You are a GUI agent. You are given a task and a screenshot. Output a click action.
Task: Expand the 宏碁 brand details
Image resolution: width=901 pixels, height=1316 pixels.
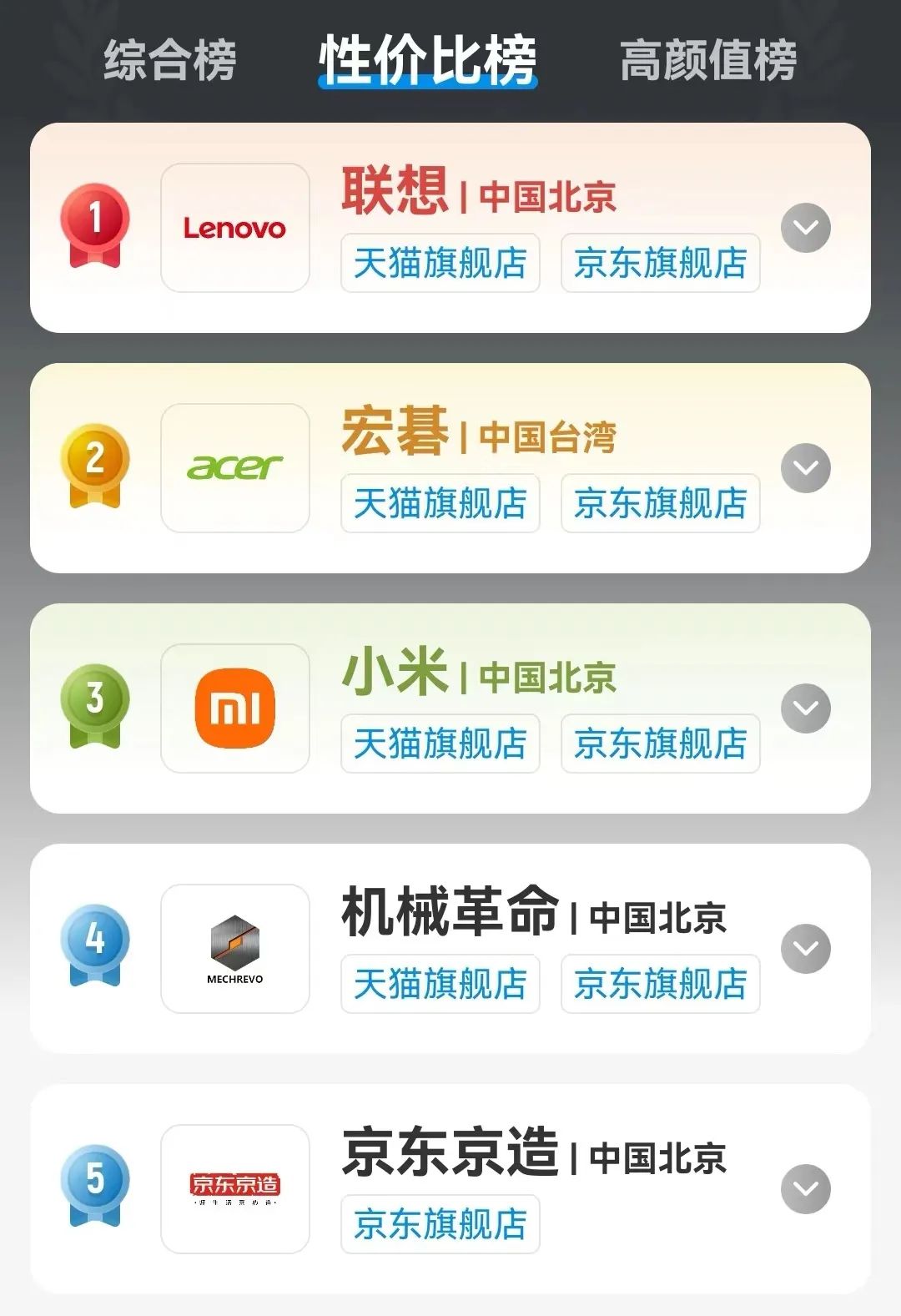coord(805,468)
